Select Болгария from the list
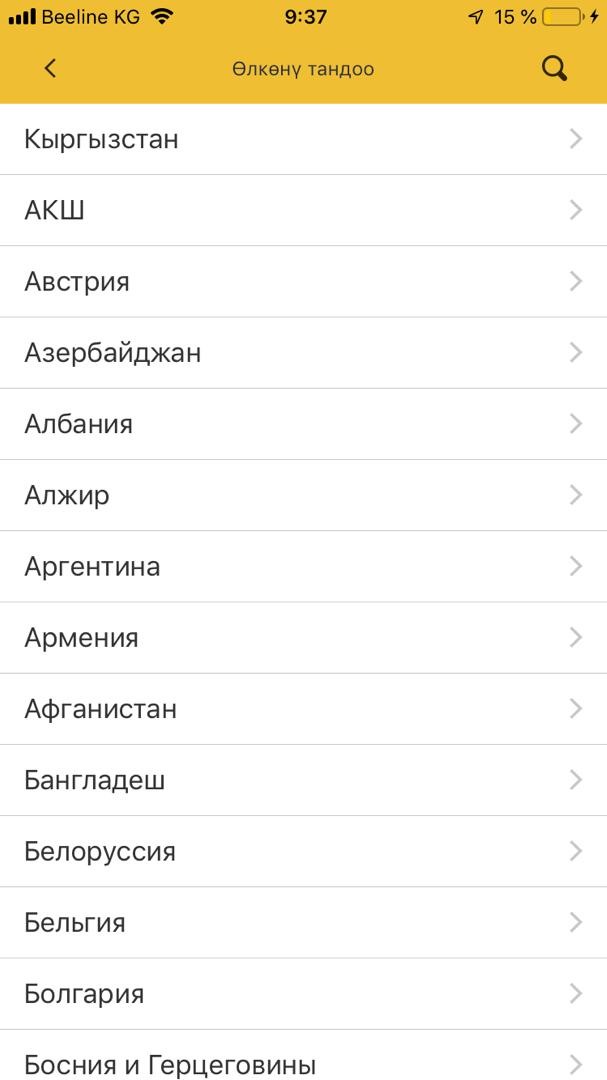The height and width of the screenshot is (1080, 607). coord(303,994)
